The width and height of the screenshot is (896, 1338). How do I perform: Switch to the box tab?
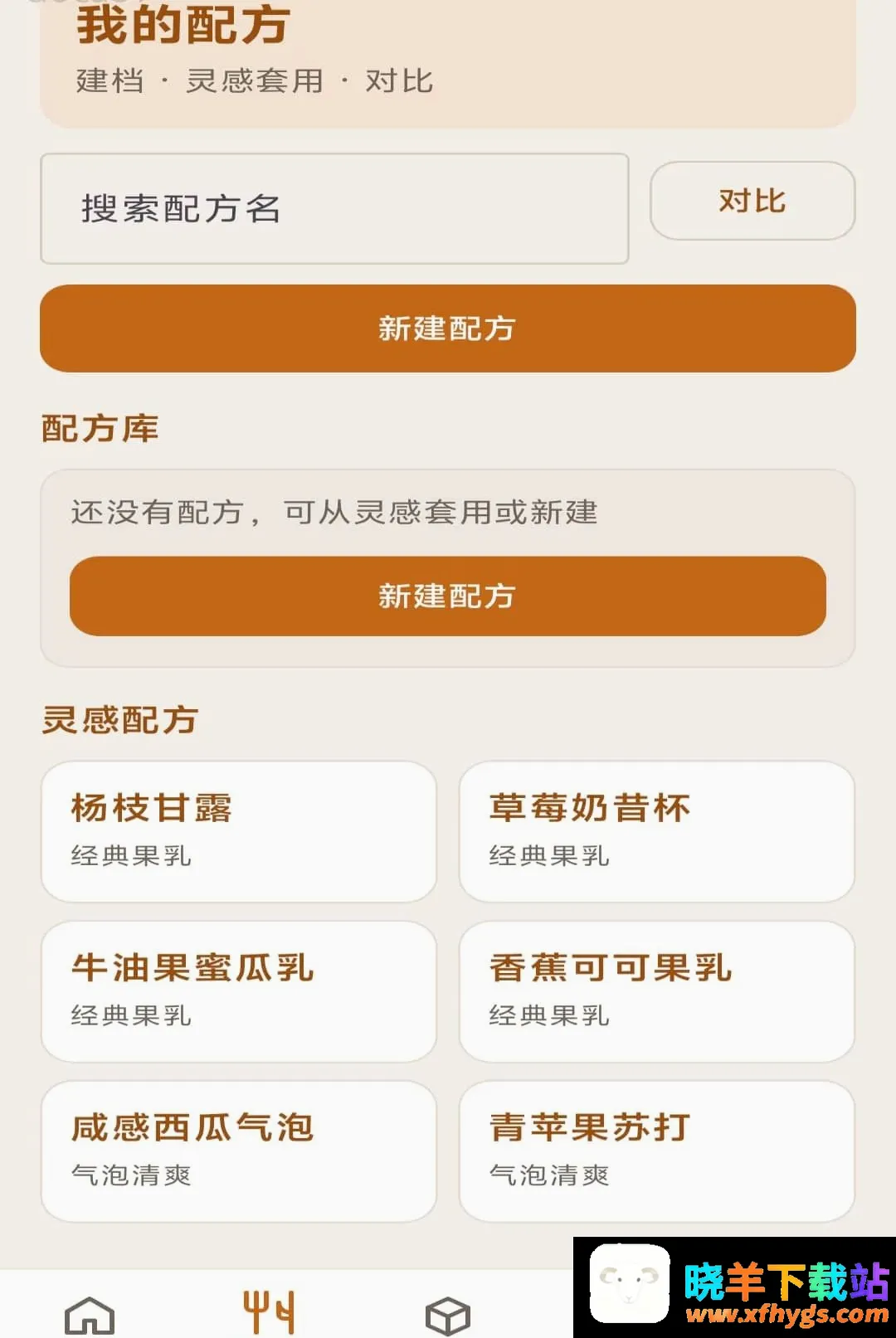pyautogui.click(x=448, y=1316)
